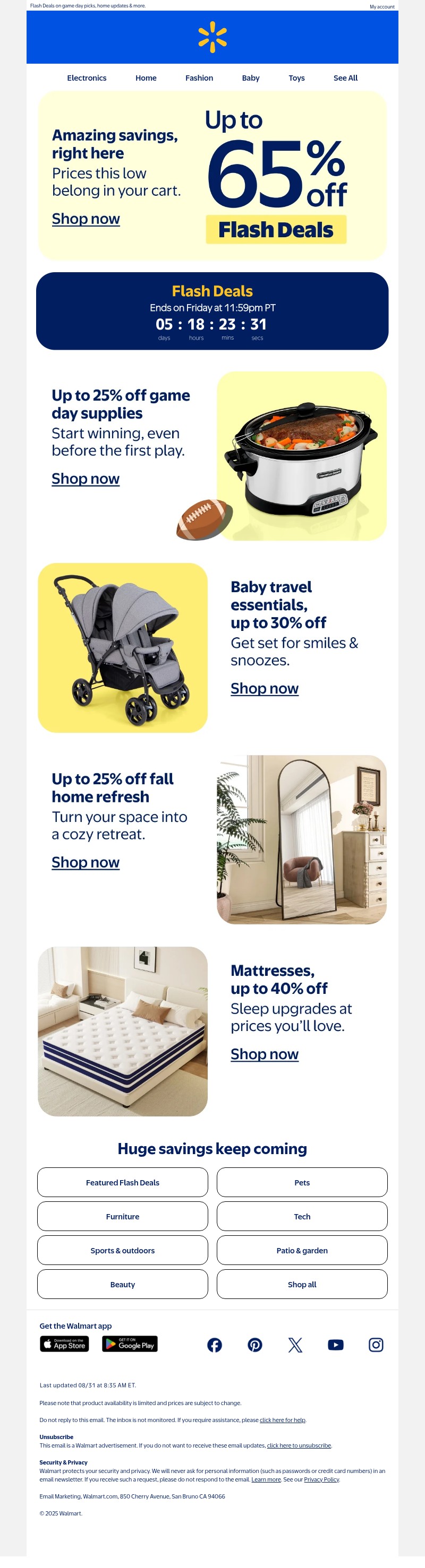Shop now for game day supplies
The width and height of the screenshot is (425, 1568).
pyautogui.click(x=86, y=479)
